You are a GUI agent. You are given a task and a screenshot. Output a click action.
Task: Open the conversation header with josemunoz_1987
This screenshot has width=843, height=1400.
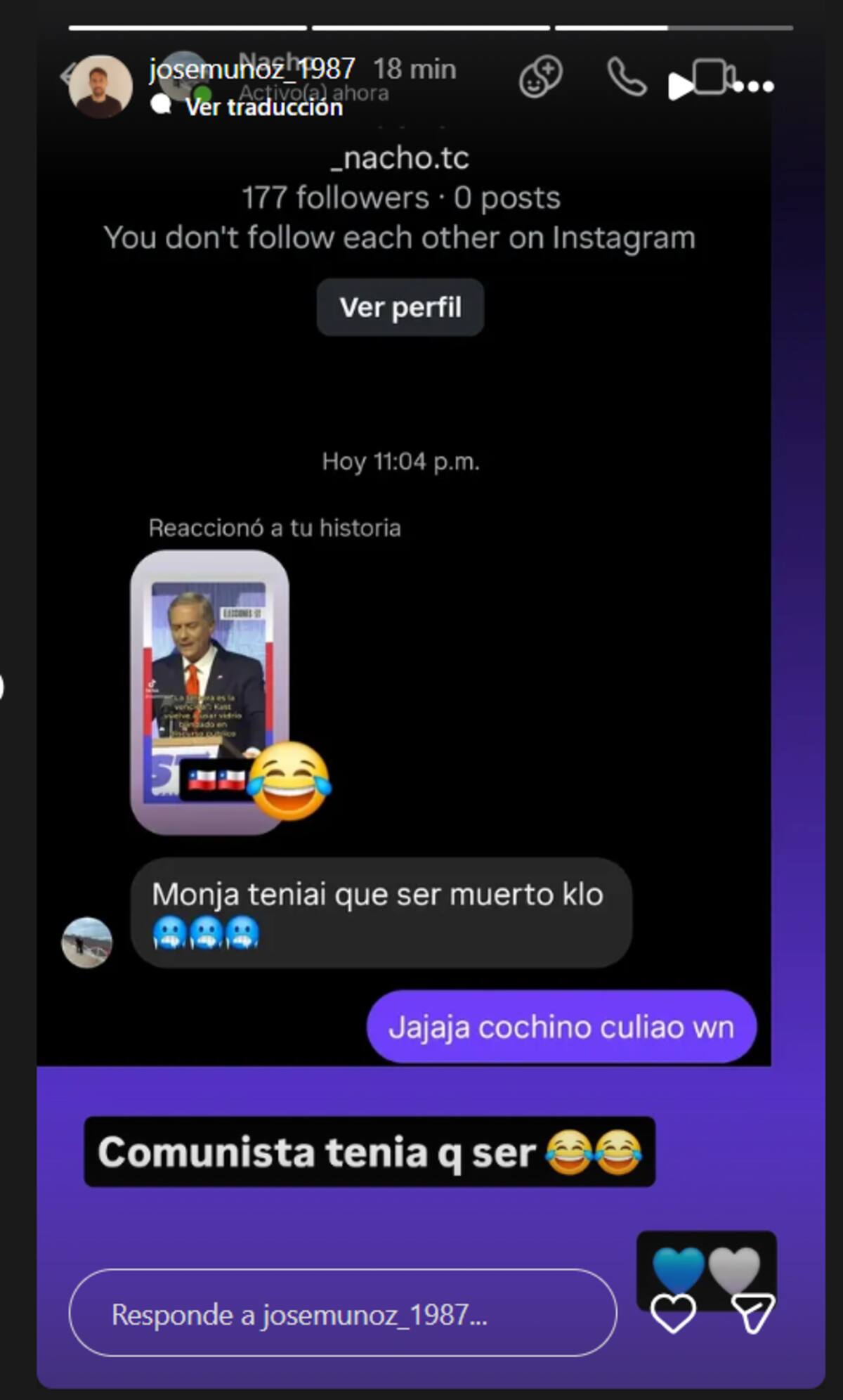[249, 70]
